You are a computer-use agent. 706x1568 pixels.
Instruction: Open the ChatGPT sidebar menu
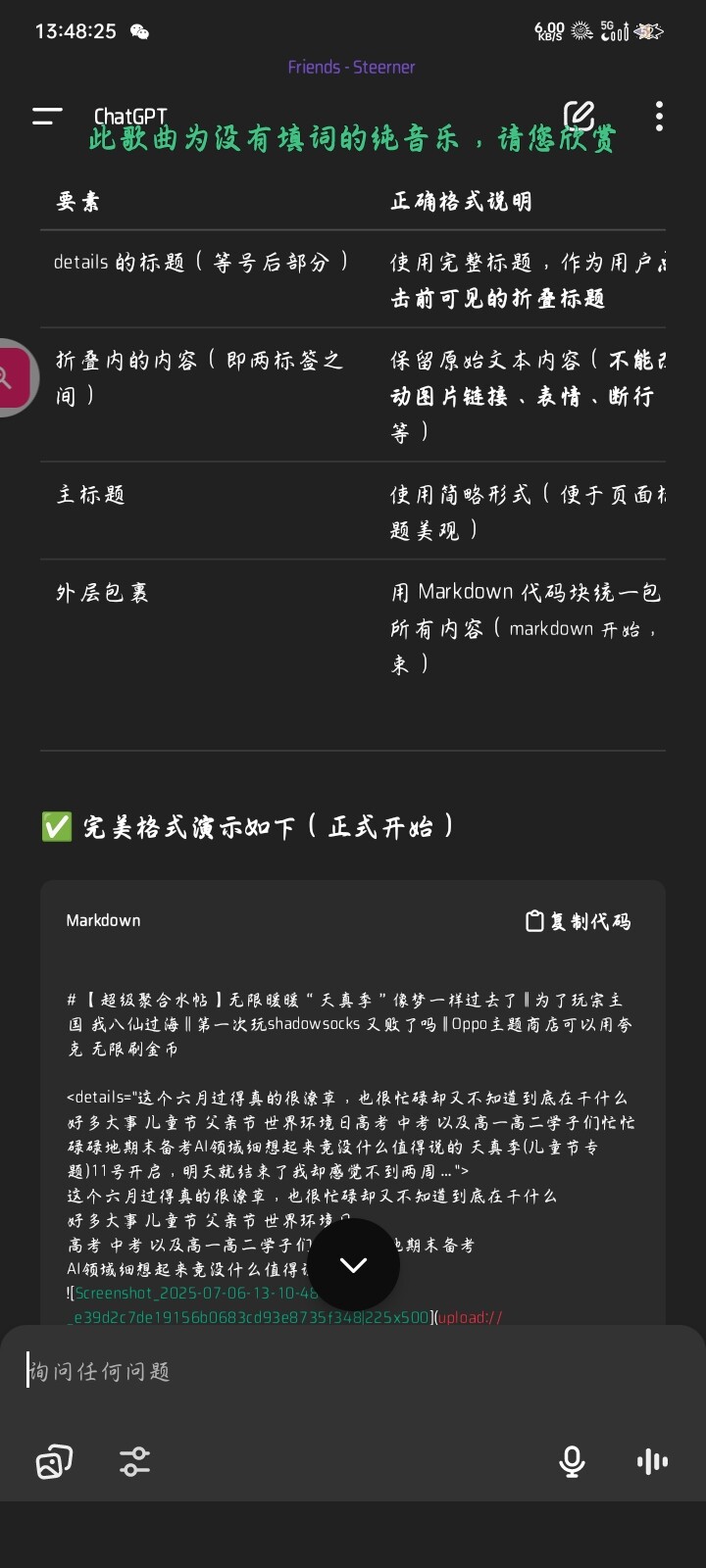point(47,116)
